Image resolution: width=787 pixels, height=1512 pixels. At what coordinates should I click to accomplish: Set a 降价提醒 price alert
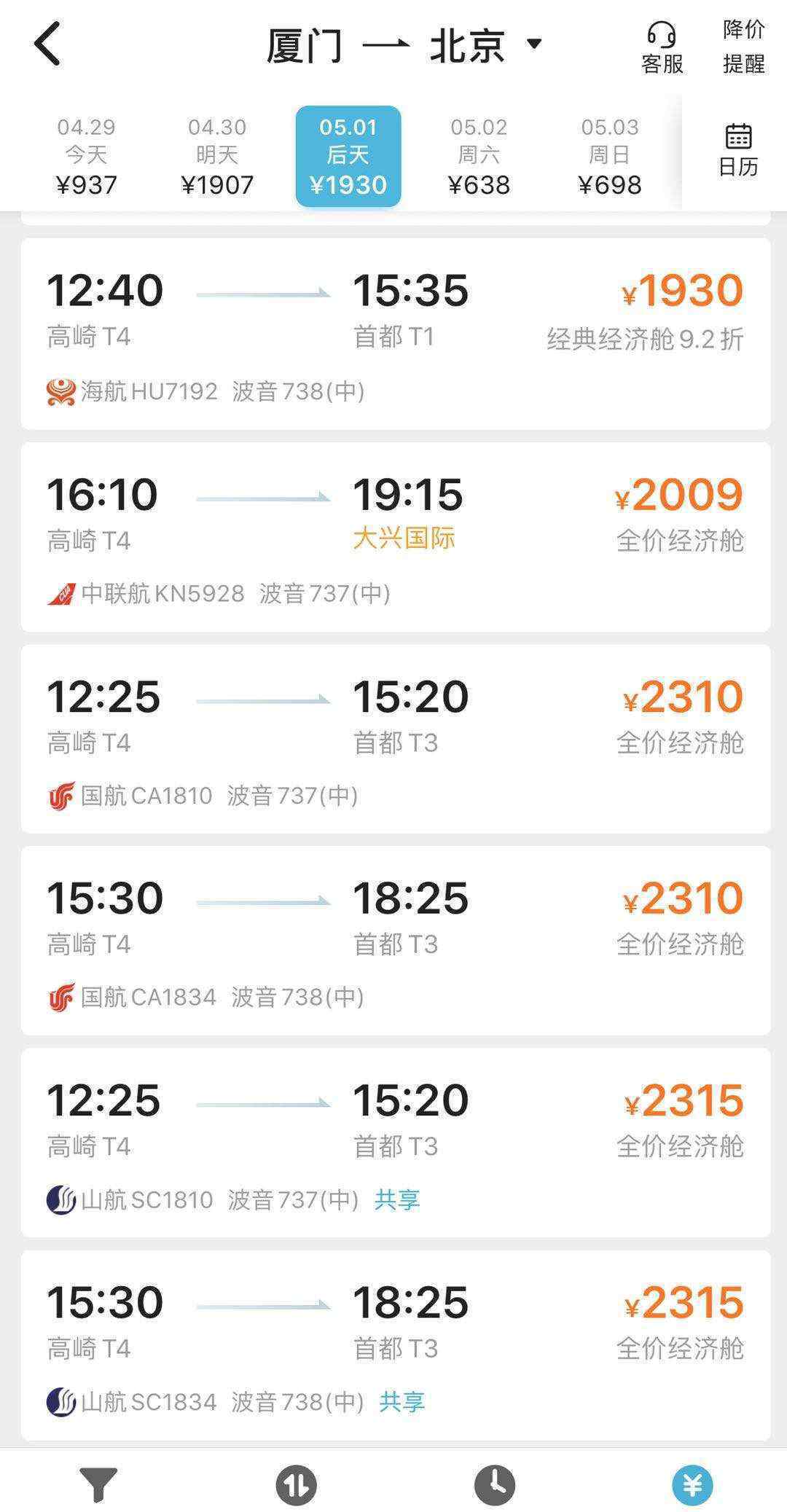click(x=743, y=47)
